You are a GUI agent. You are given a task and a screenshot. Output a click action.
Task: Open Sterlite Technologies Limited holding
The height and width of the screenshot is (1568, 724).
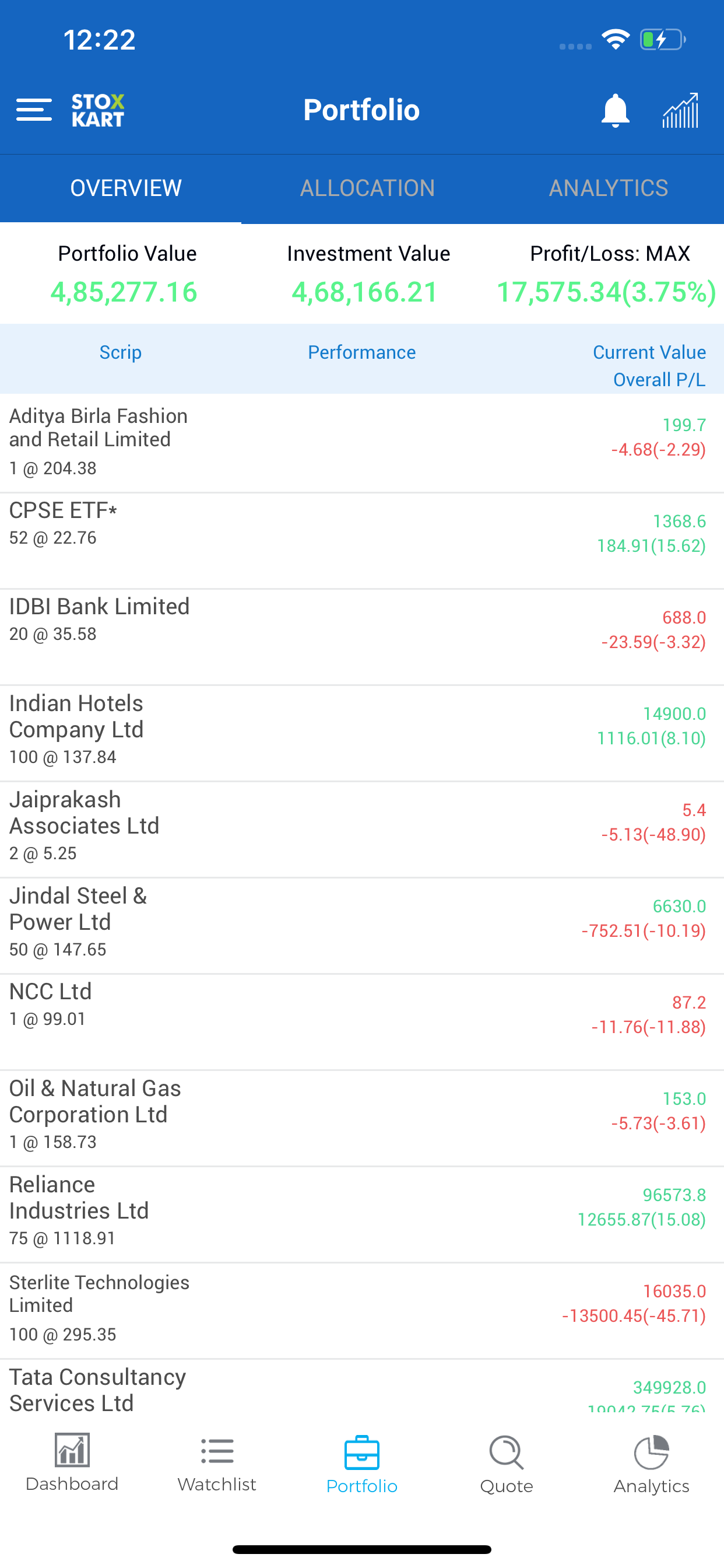click(362, 1311)
